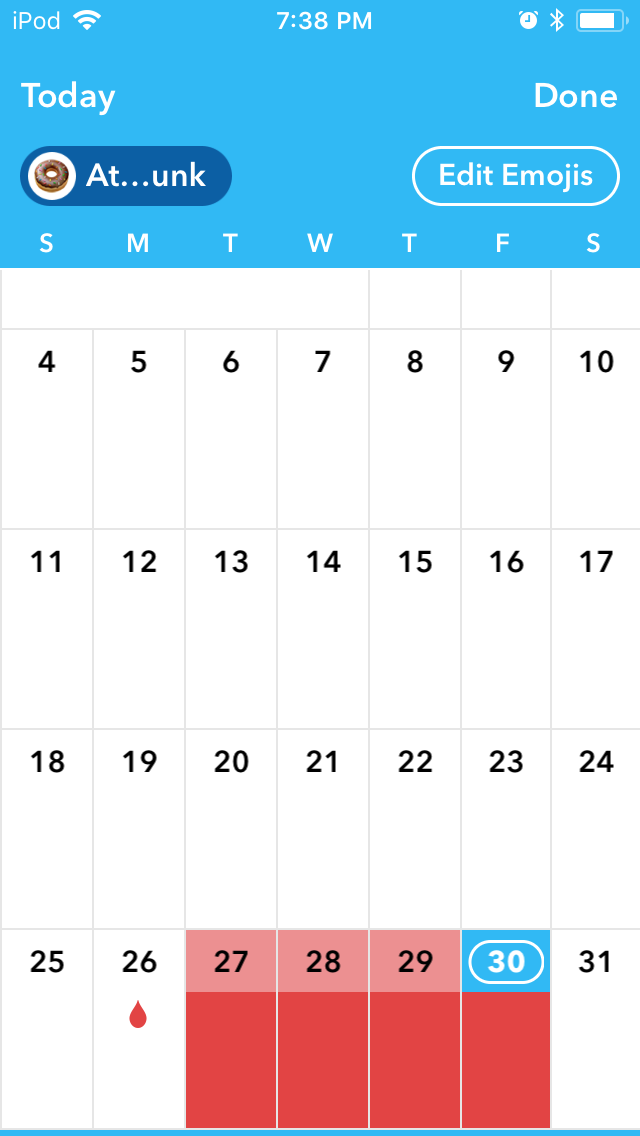The height and width of the screenshot is (1136, 640).
Task: Tap day 23 on the calendar
Action: 506,829
